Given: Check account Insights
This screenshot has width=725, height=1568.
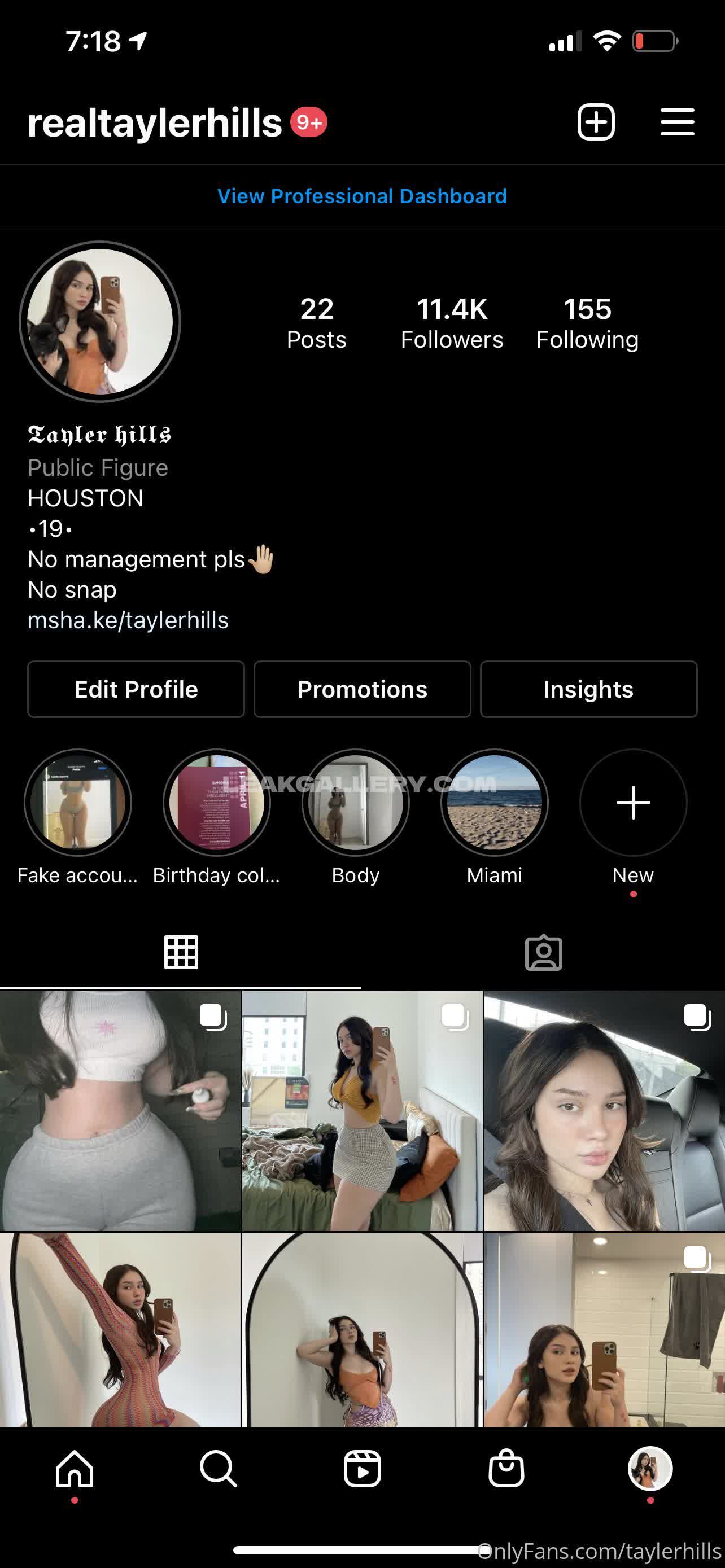Looking at the screenshot, I should (588, 689).
